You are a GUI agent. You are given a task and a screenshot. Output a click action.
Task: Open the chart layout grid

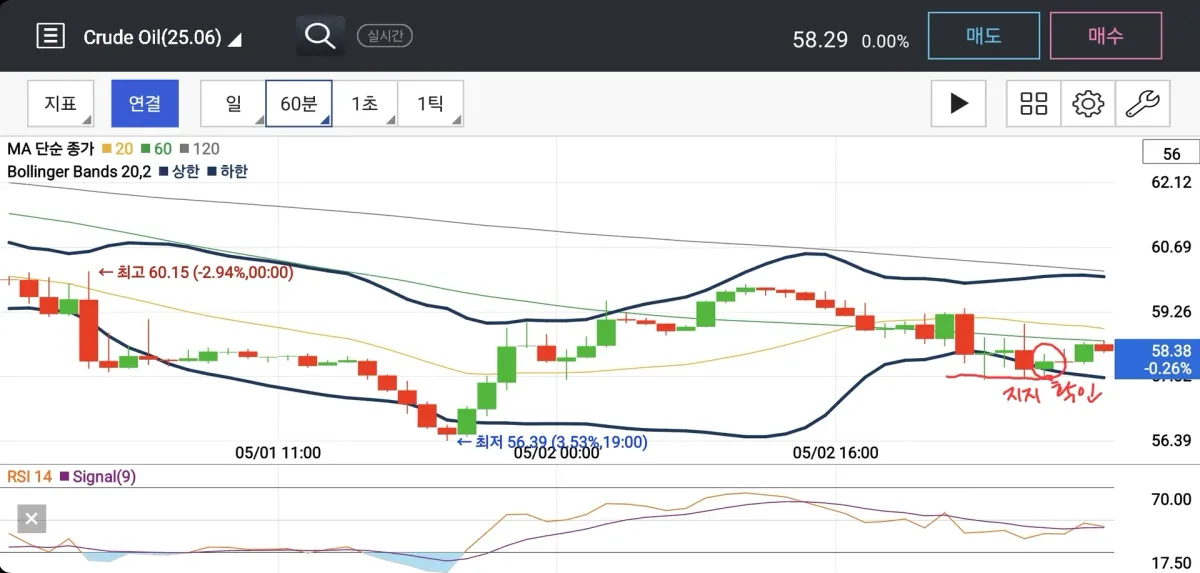point(1033,103)
